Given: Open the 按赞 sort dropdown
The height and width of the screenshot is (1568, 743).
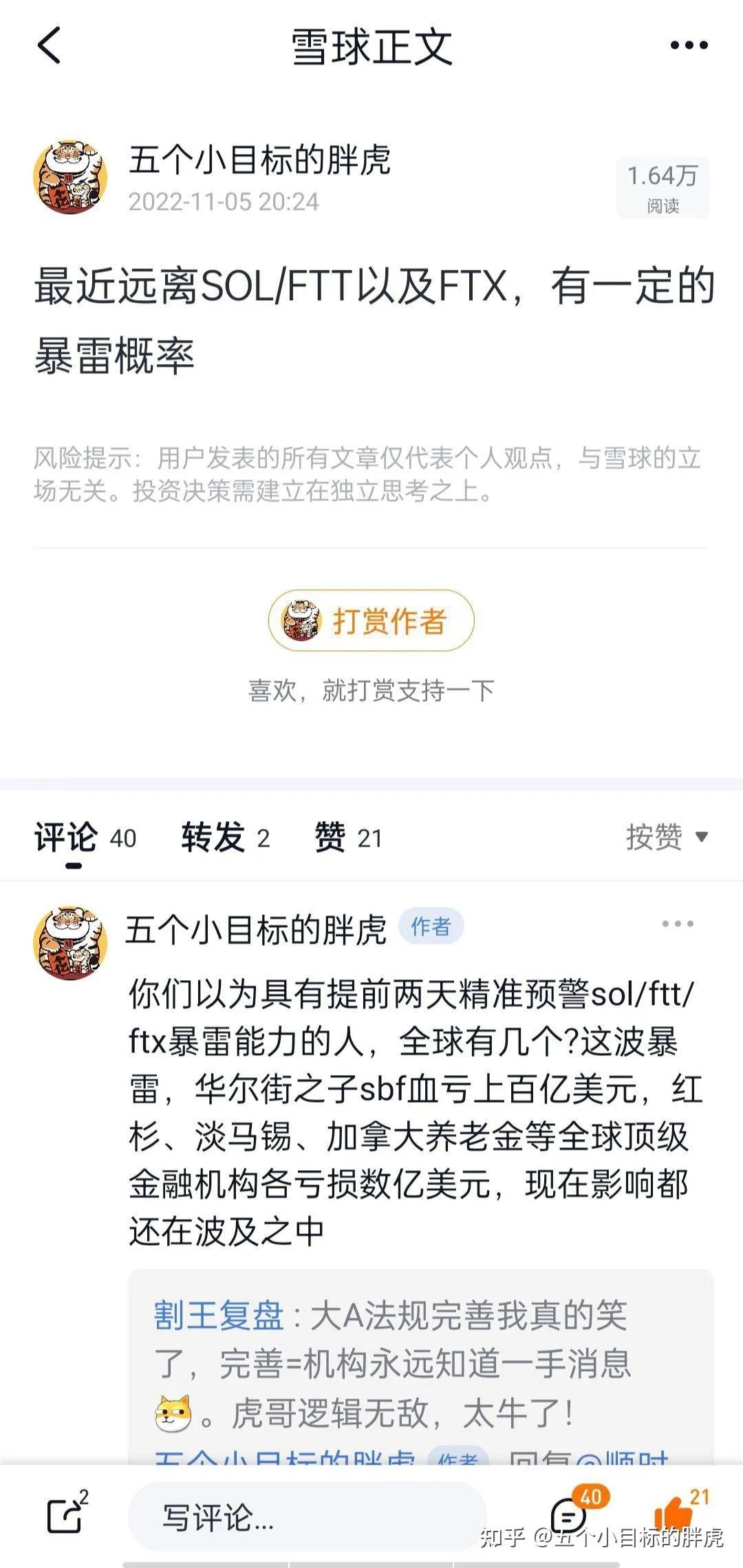Looking at the screenshot, I should tap(667, 837).
